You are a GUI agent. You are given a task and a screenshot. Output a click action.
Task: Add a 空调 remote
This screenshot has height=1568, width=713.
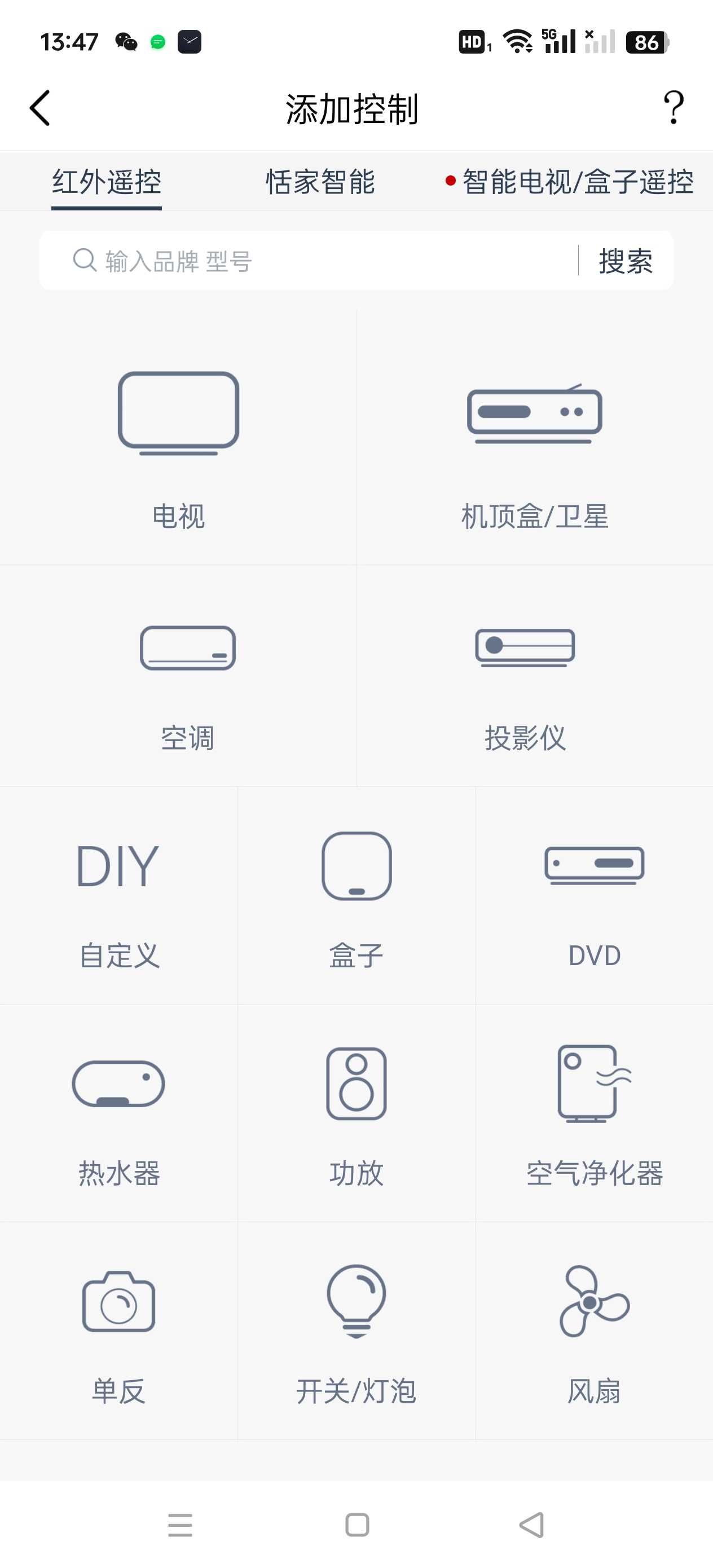187,682
